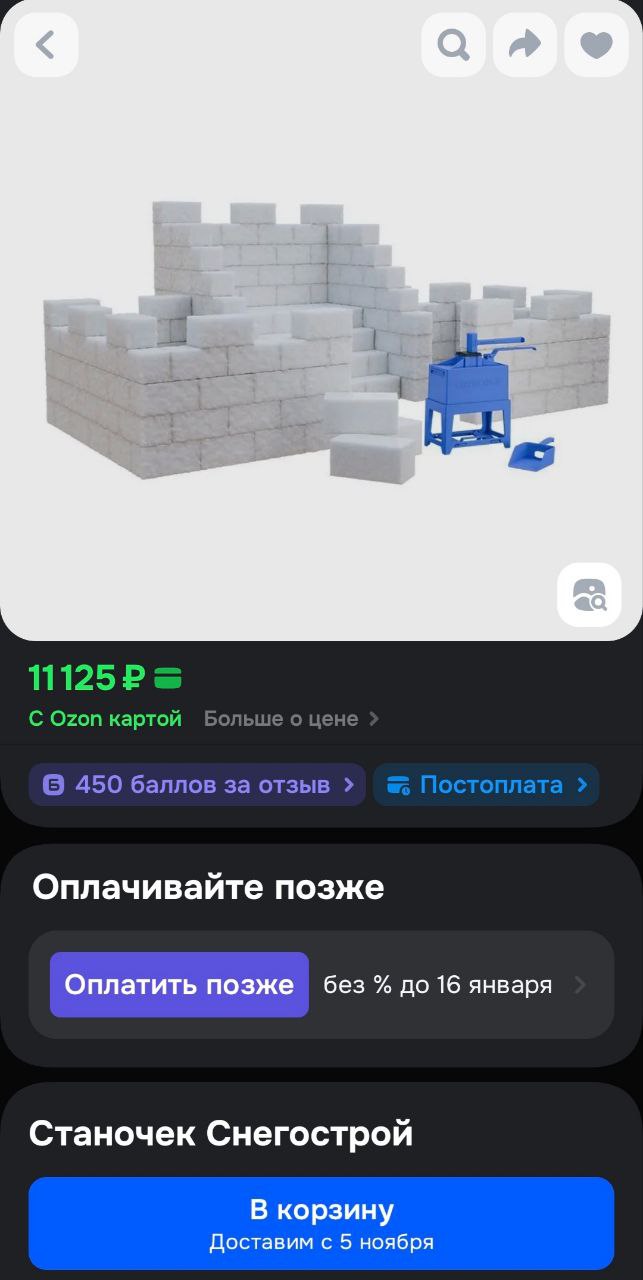Open search from the magnifier icon
Image resolution: width=643 pixels, height=1280 pixels.
(453, 45)
